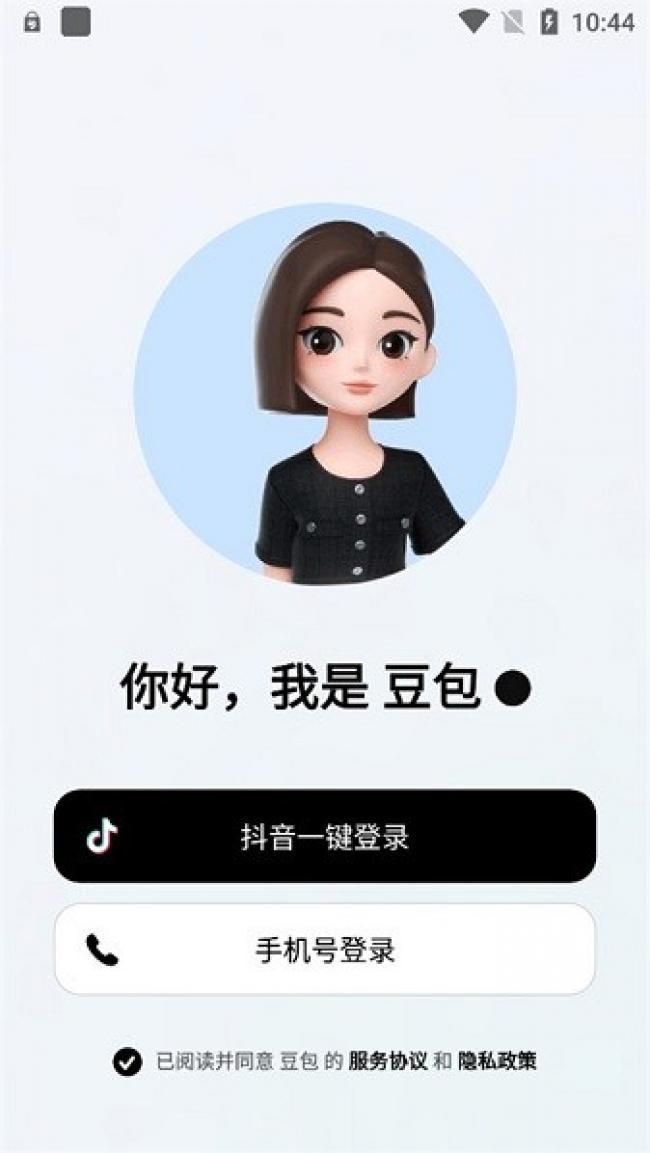View the 隐私政策 privacy policy link
This screenshot has width=650, height=1153.
pos(497,1062)
